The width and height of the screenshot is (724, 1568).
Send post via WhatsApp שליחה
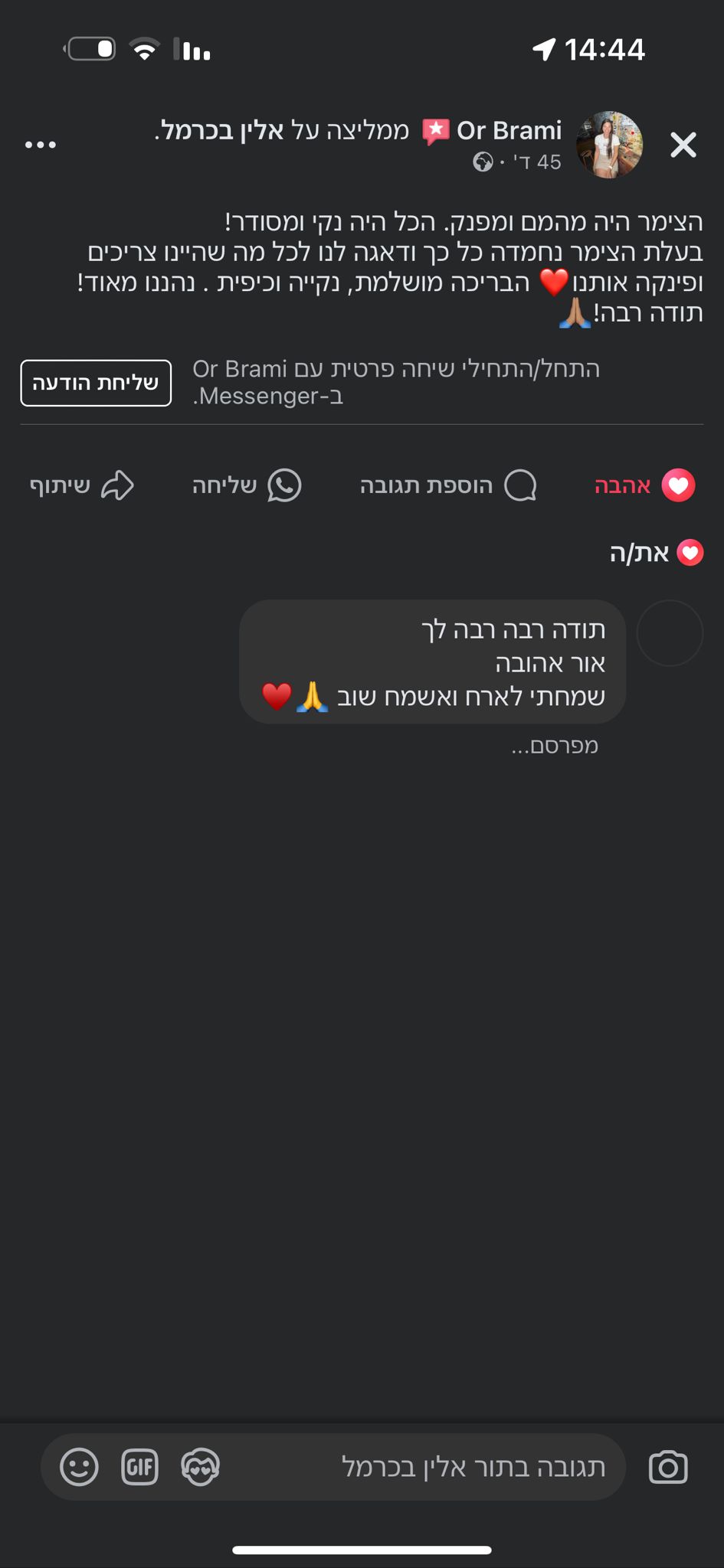(247, 485)
